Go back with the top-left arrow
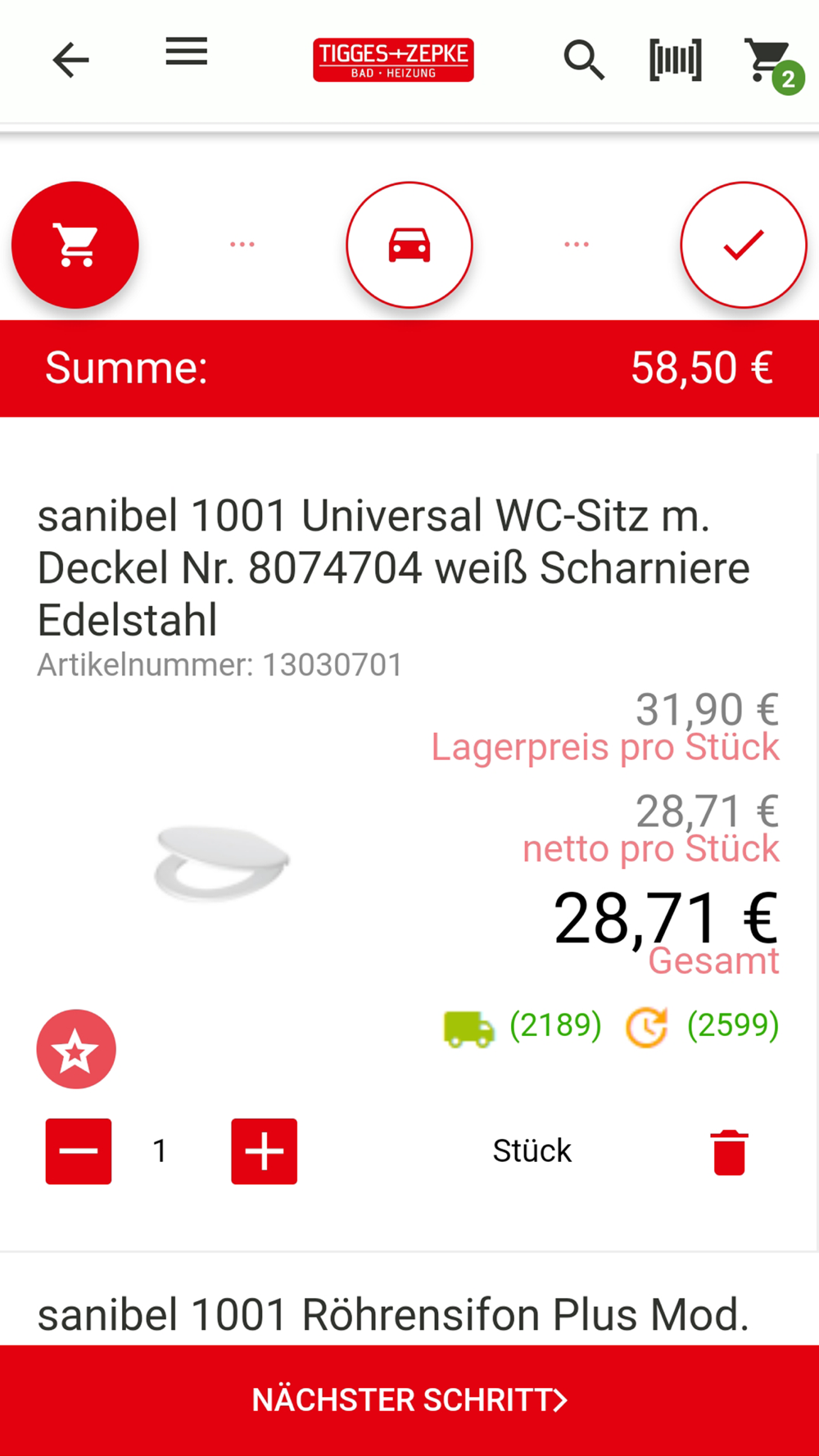Image resolution: width=819 pixels, height=1456 pixels. click(70, 60)
